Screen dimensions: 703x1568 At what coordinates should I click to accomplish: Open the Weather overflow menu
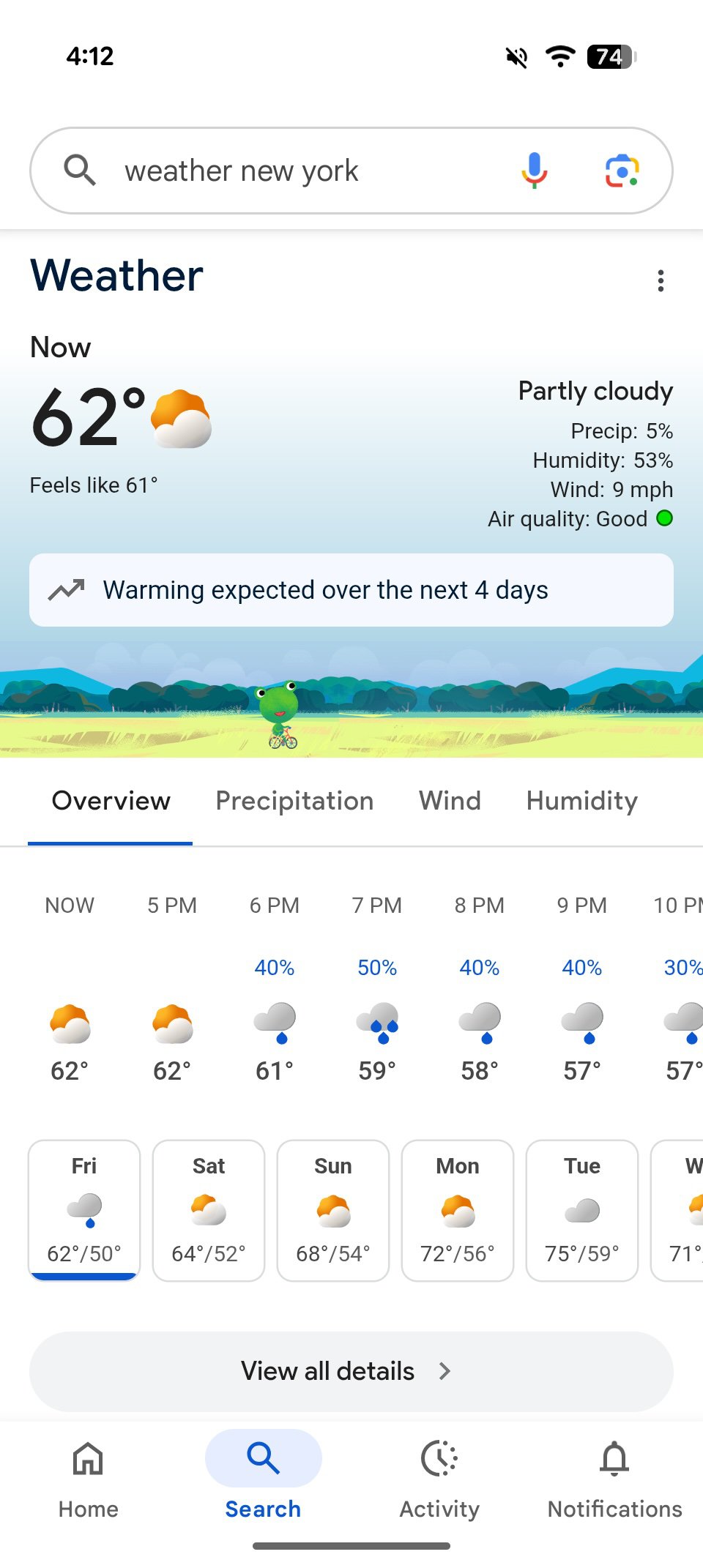[661, 281]
